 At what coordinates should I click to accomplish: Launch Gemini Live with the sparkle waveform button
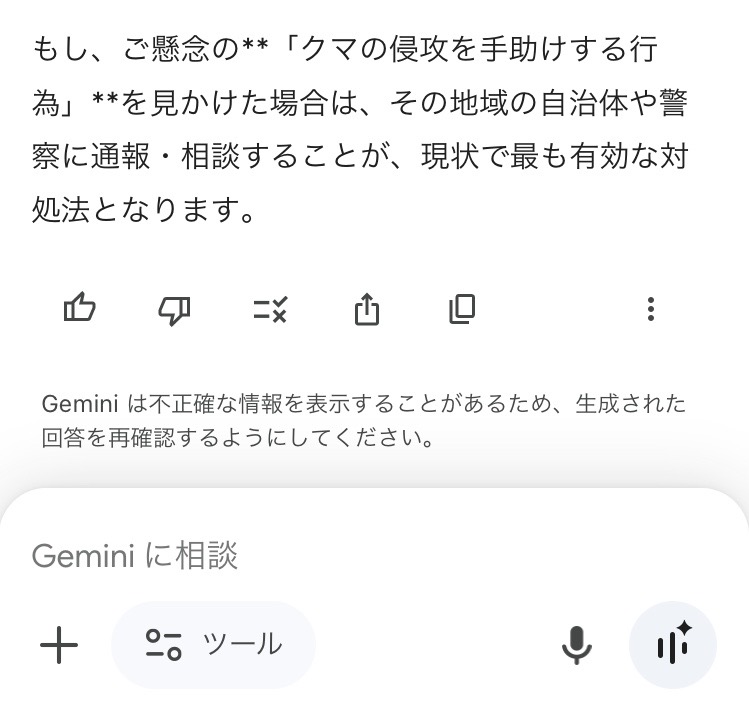(673, 645)
